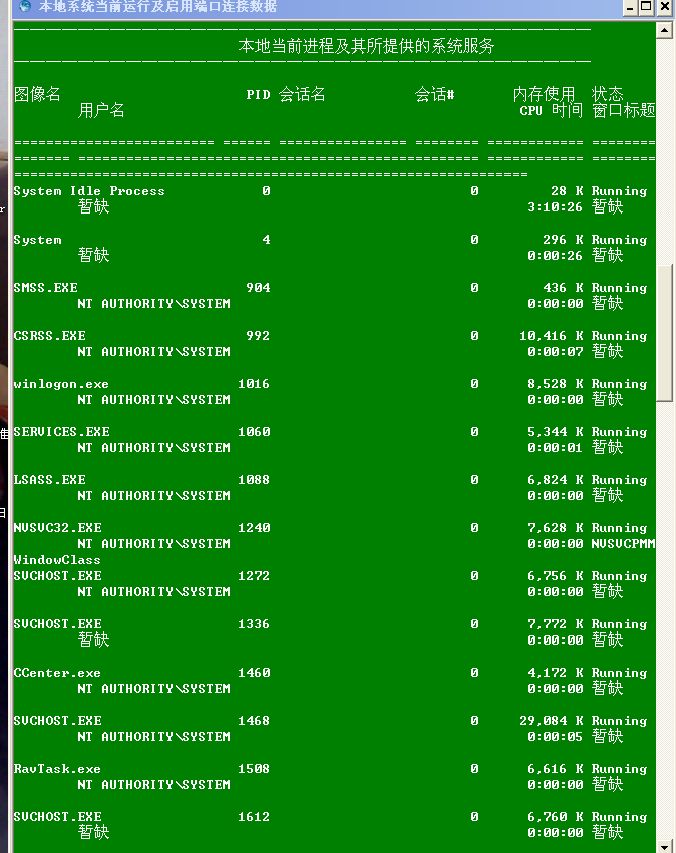Minimize the window
676x853 pixels.
pos(629,7)
